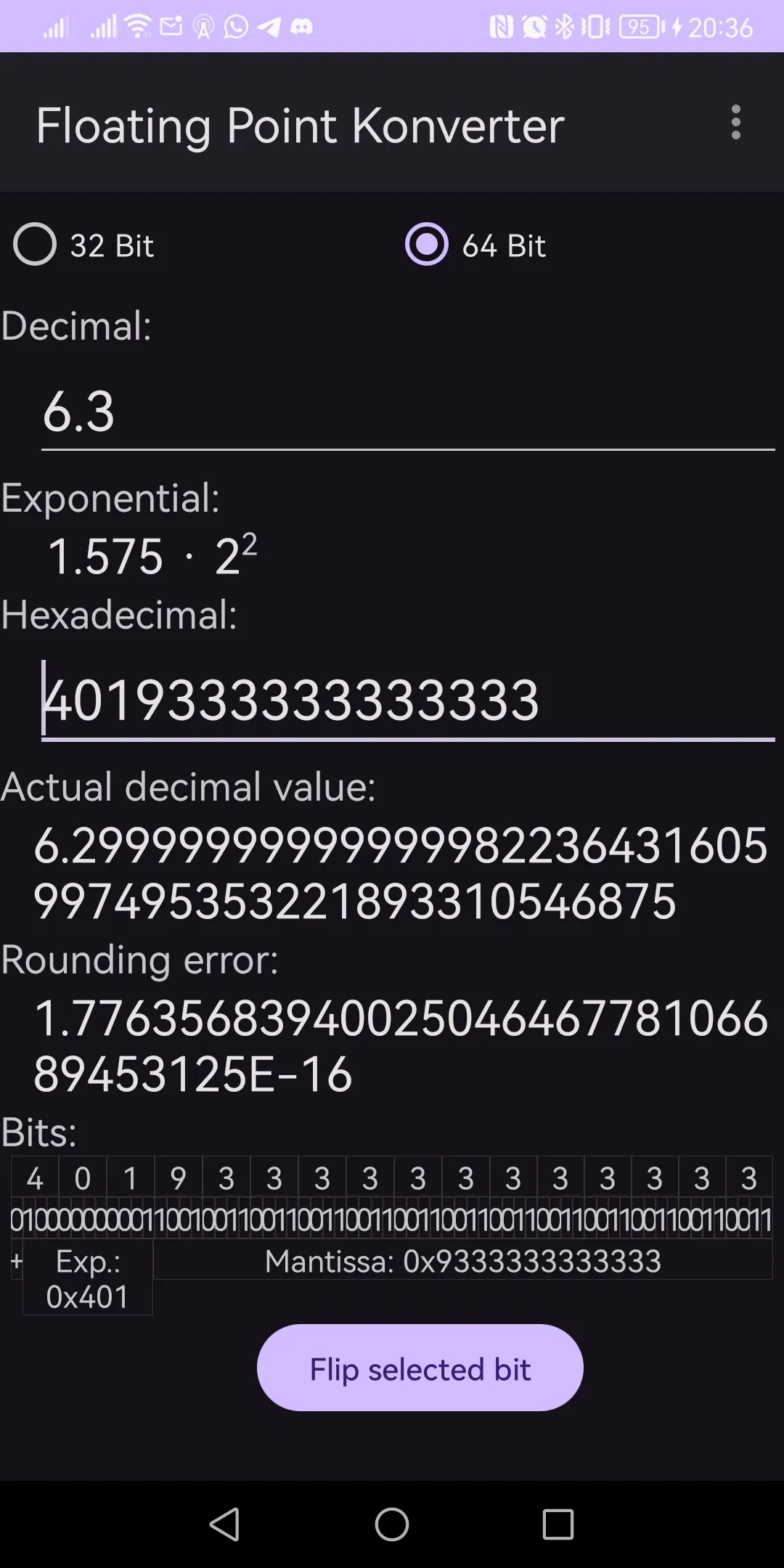784x1568 pixels.
Task: Open the overflow menu
Action: pyautogui.click(x=735, y=122)
